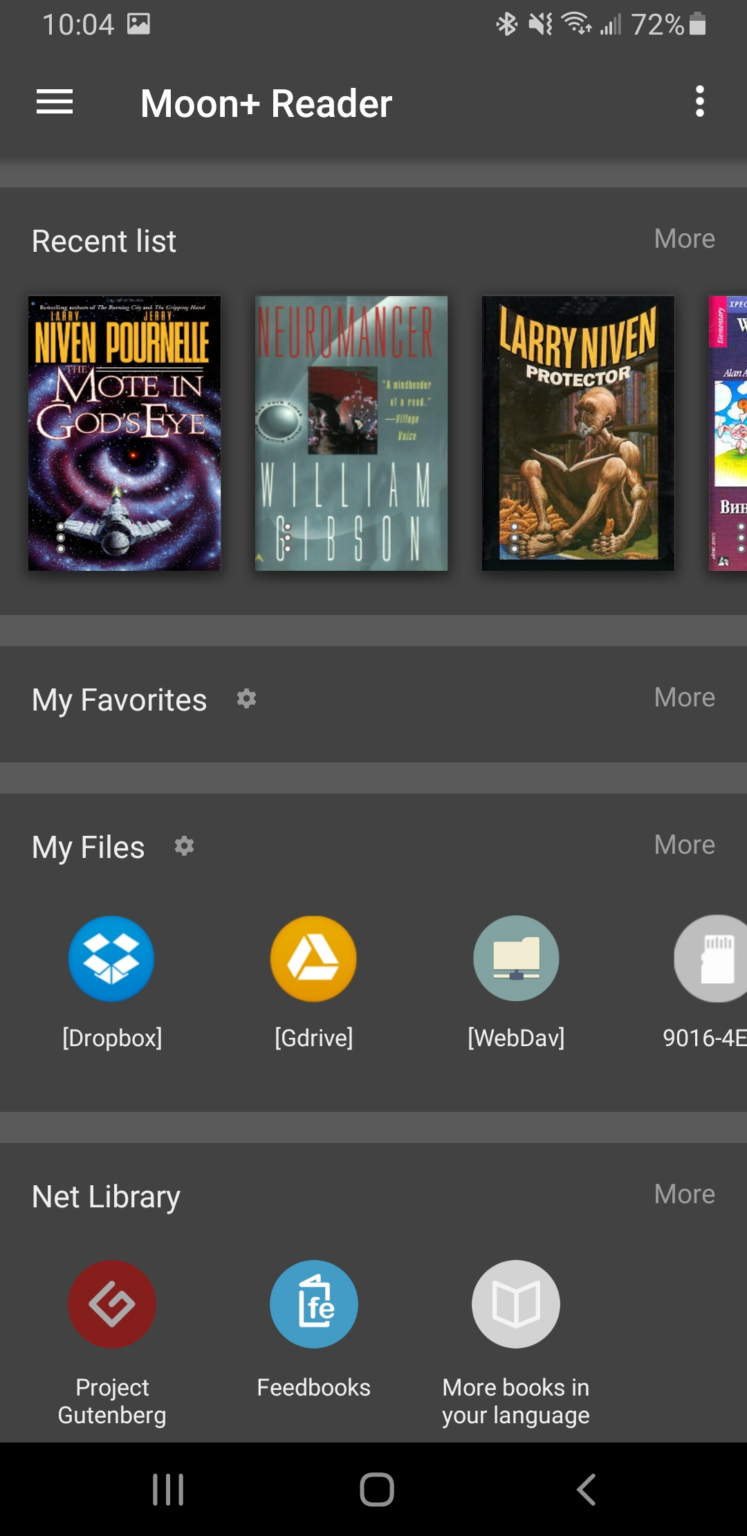The width and height of the screenshot is (747, 1536).
Task: Expand the Net Library section
Action: (x=684, y=1193)
